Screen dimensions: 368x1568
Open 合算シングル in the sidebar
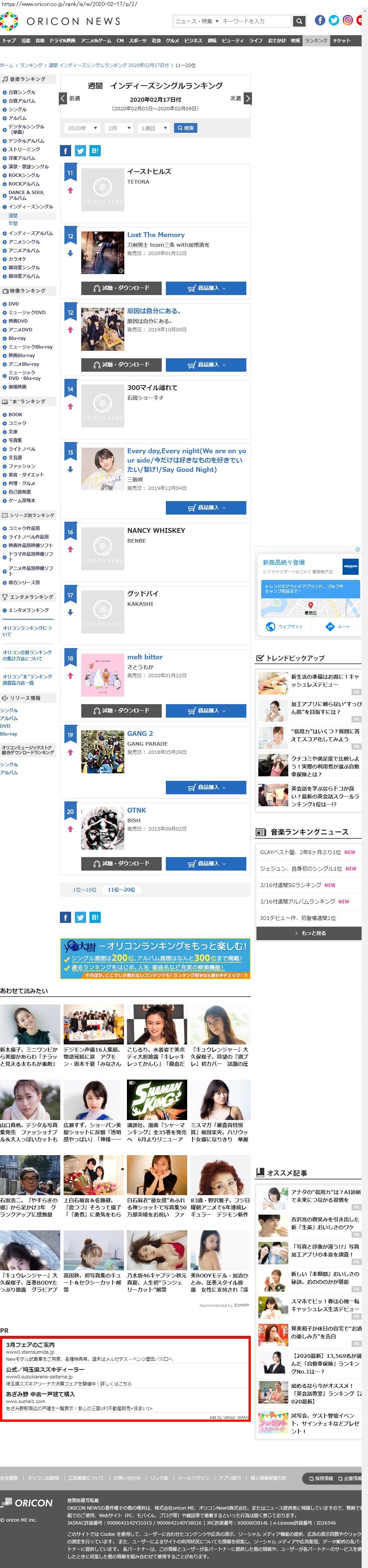tap(22, 92)
